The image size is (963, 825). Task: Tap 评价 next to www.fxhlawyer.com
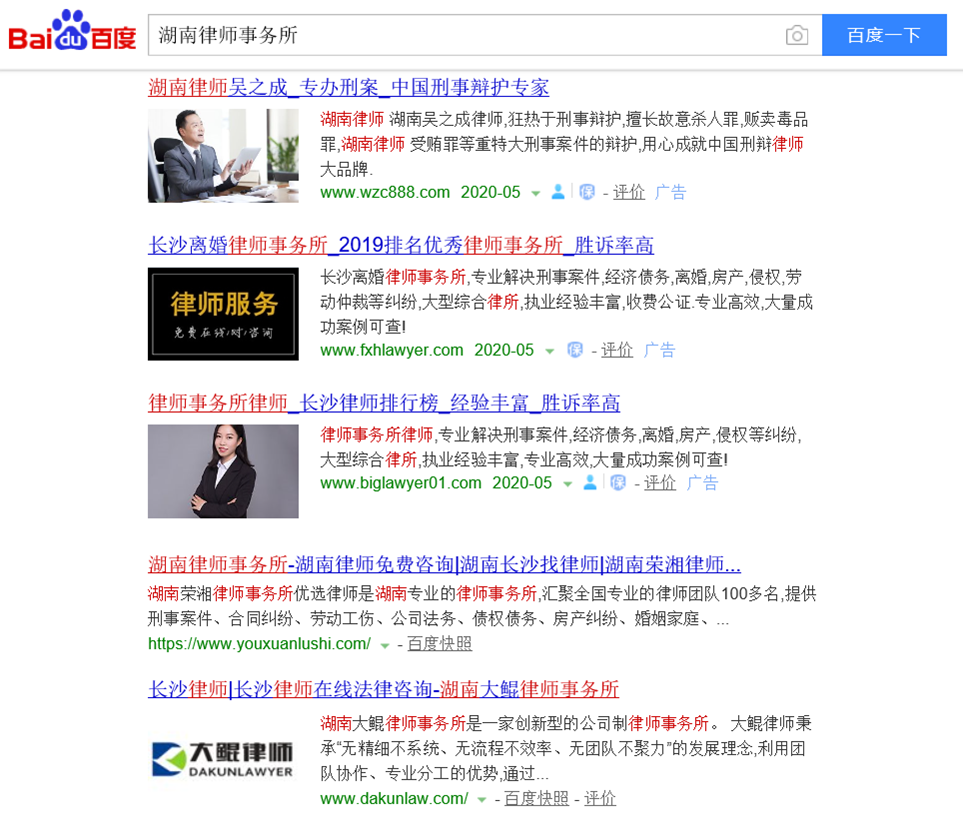click(617, 350)
